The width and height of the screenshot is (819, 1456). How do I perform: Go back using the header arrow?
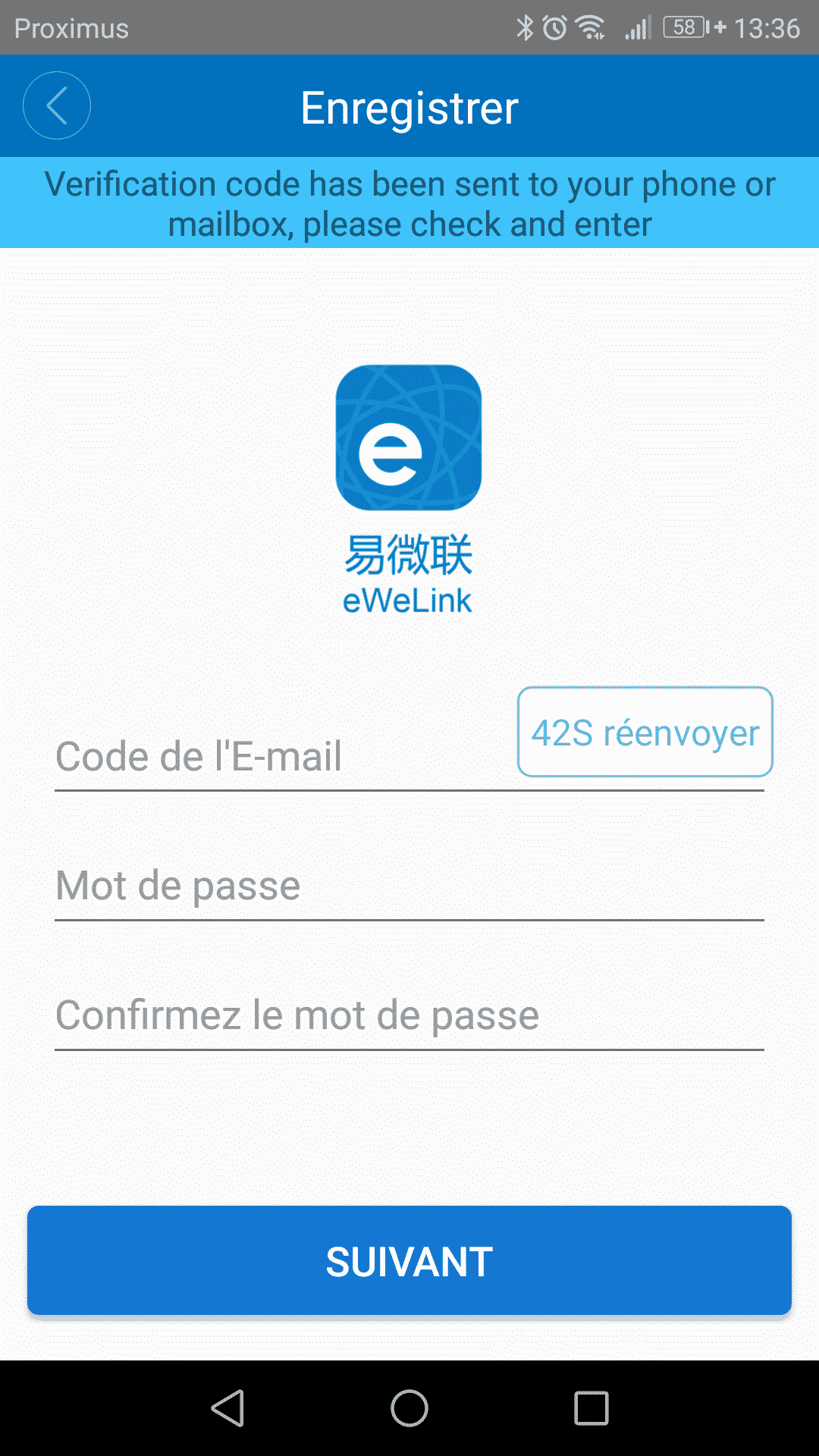click(57, 105)
